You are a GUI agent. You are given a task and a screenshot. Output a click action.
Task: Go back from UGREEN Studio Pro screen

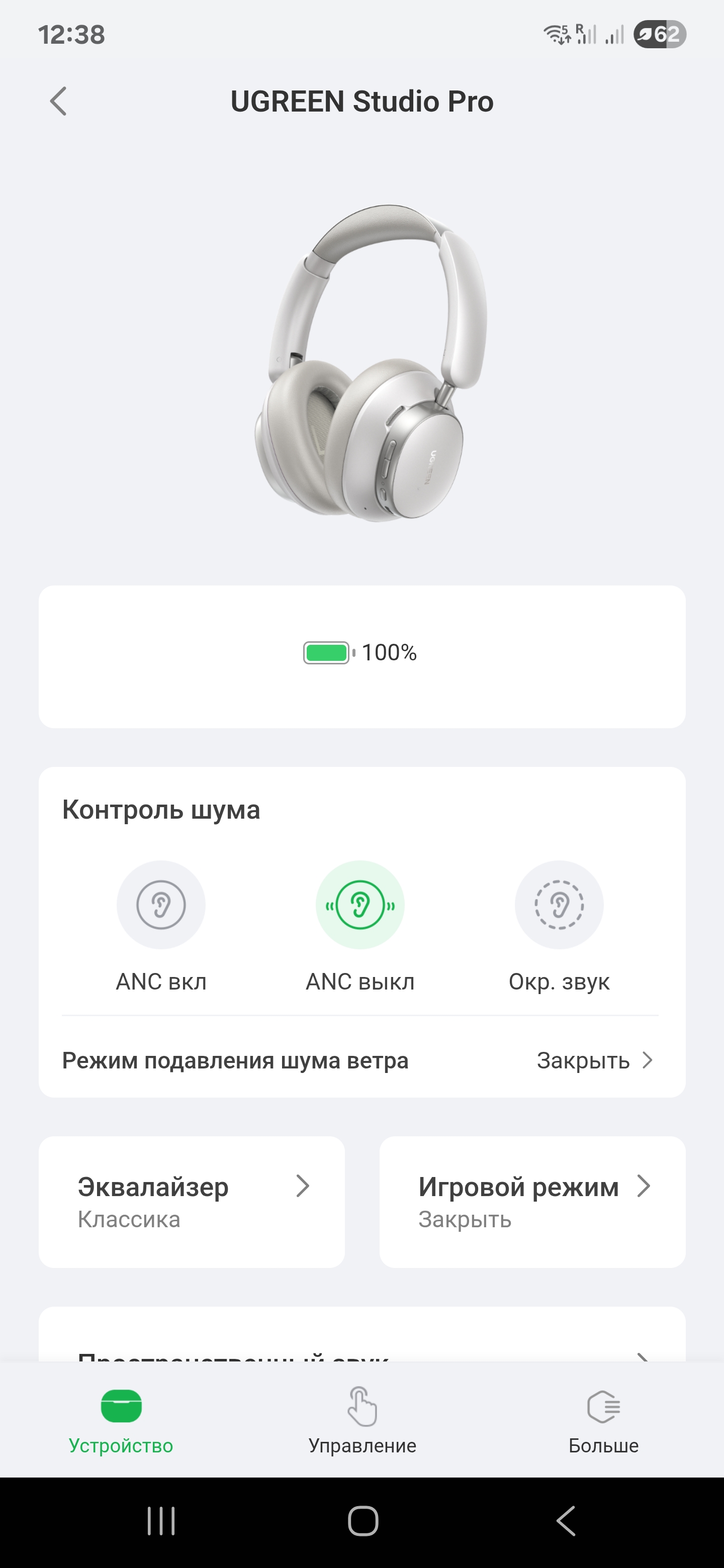click(58, 101)
